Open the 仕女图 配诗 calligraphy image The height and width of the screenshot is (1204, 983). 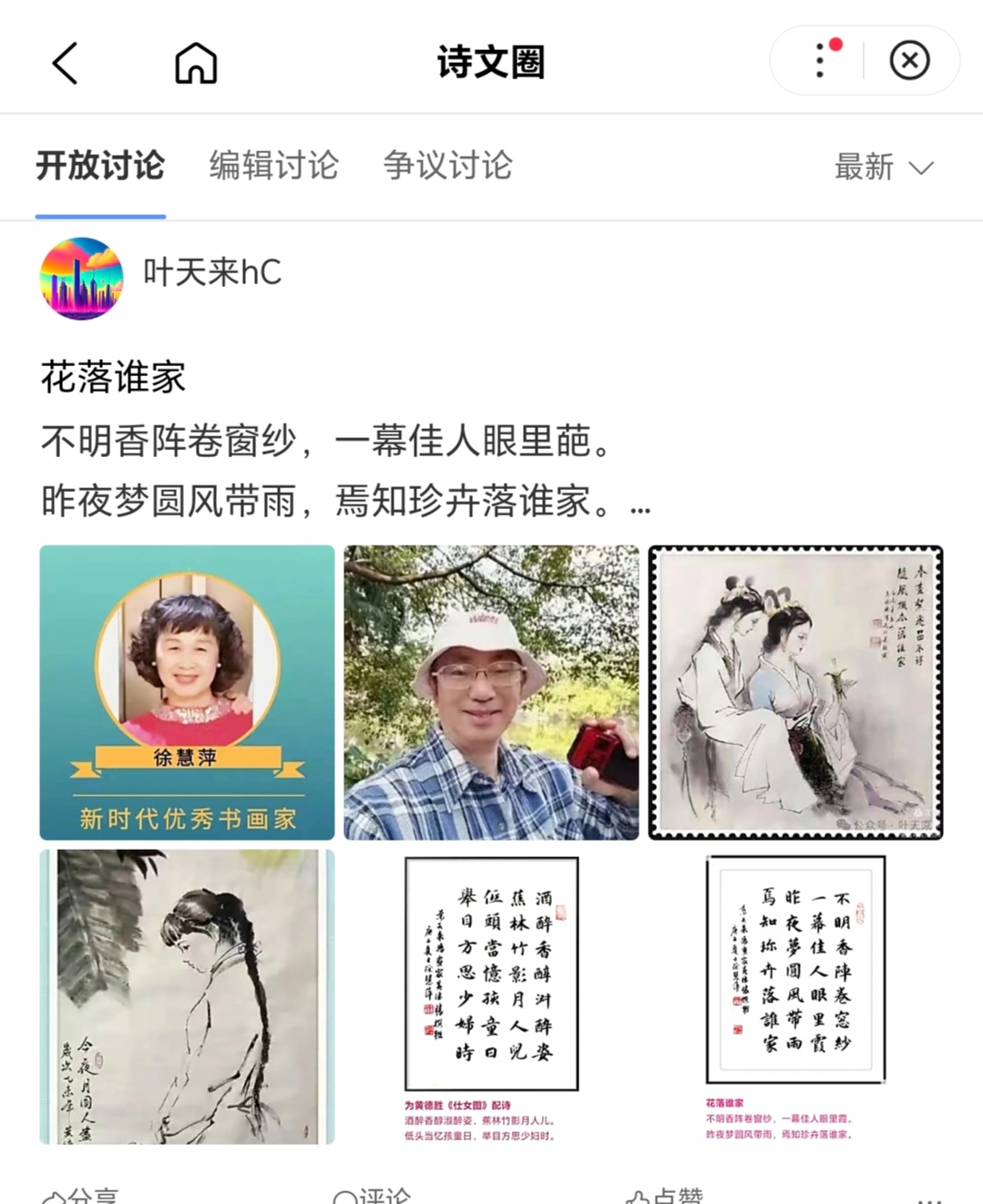click(491, 996)
